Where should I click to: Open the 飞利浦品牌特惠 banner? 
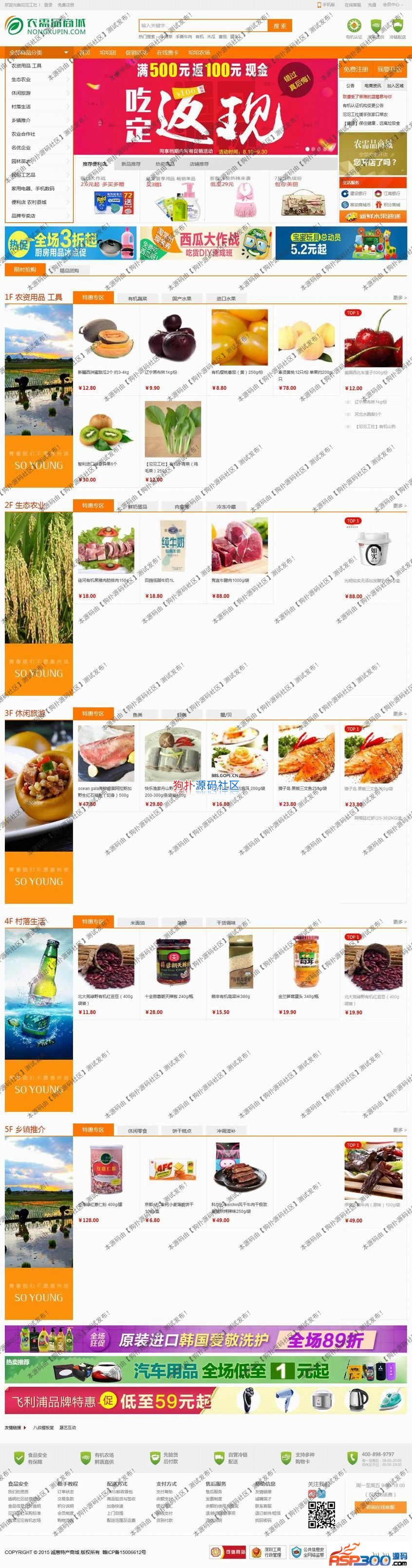(x=206, y=1400)
